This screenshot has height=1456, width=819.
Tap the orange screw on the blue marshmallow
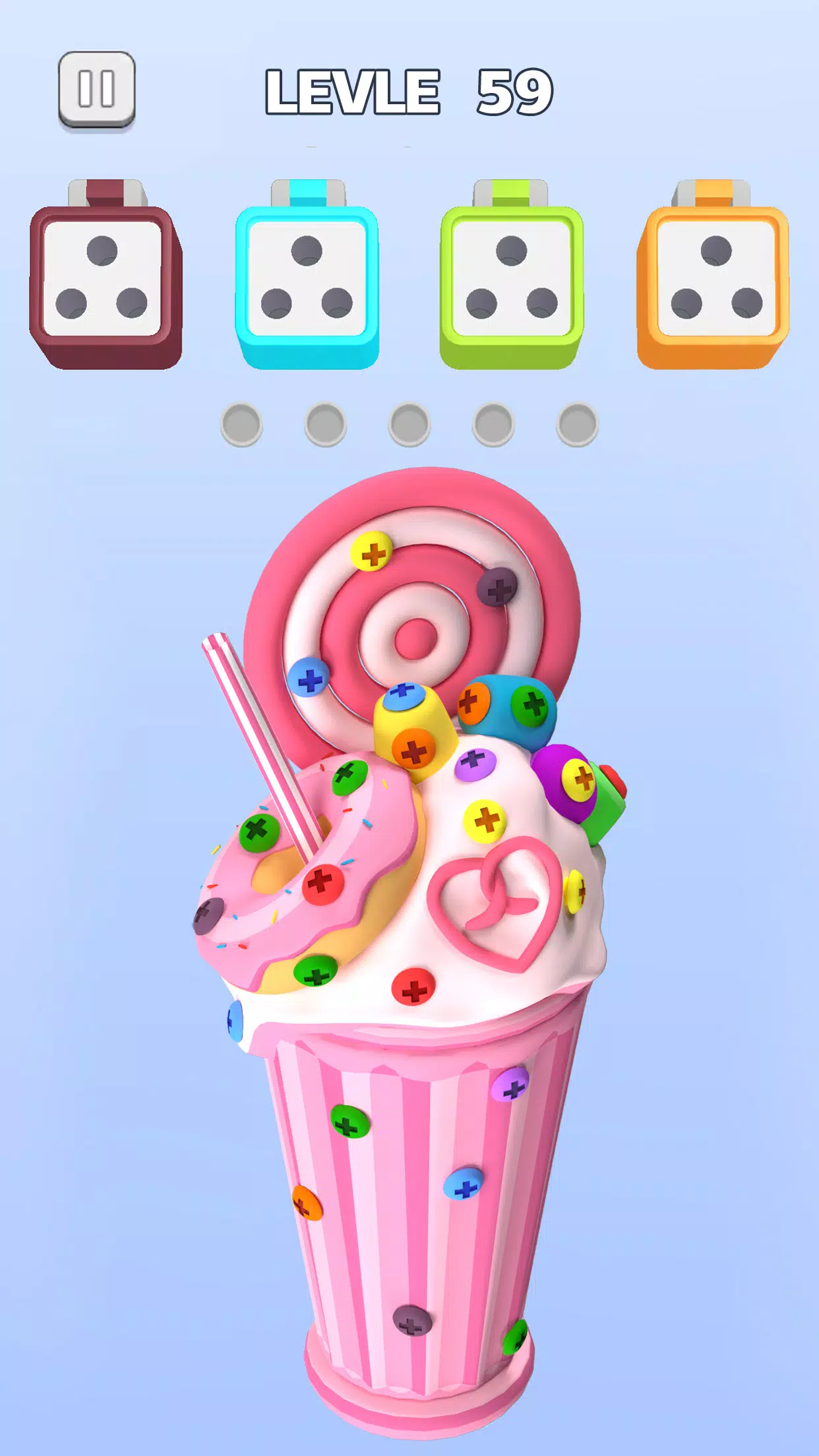point(473,702)
